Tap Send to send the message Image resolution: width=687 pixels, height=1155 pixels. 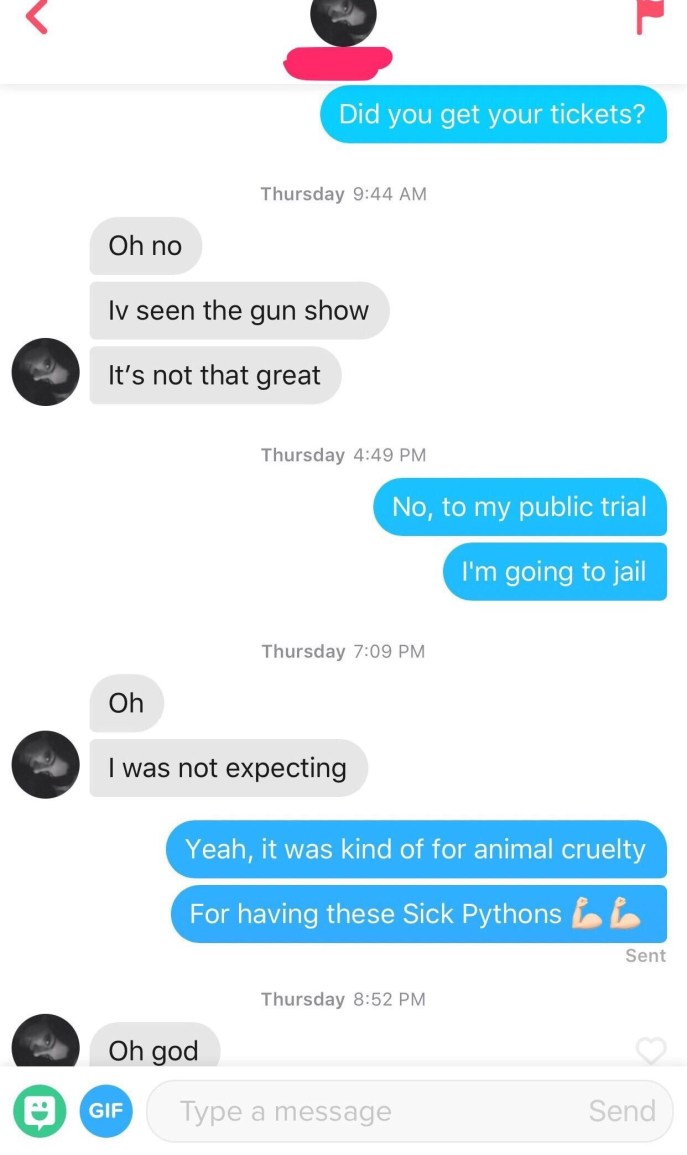(622, 1111)
